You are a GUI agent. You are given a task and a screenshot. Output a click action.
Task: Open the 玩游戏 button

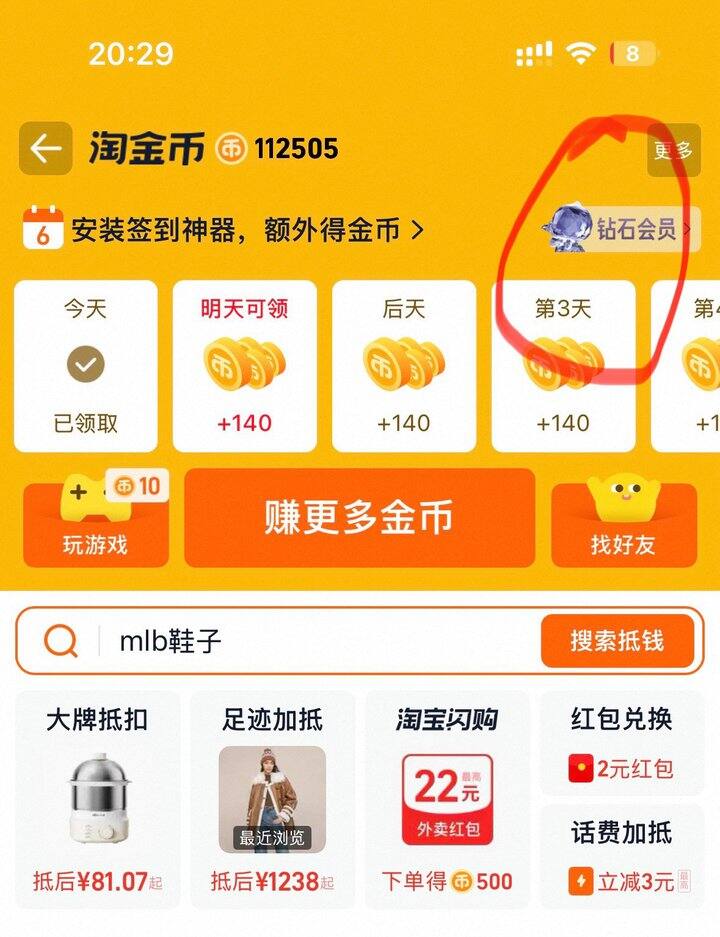(96, 523)
